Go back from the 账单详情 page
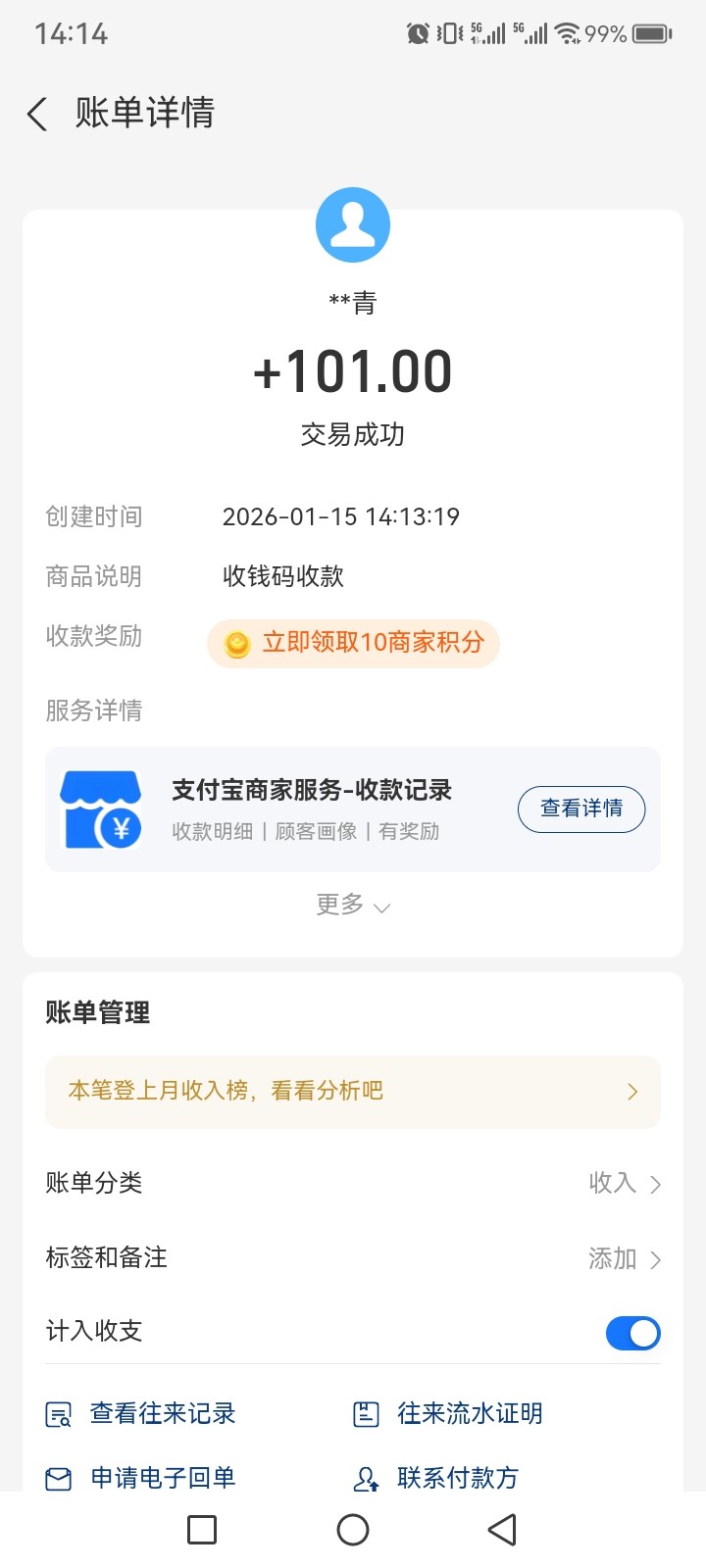This screenshot has height=1568, width=706. (x=37, y=115)
